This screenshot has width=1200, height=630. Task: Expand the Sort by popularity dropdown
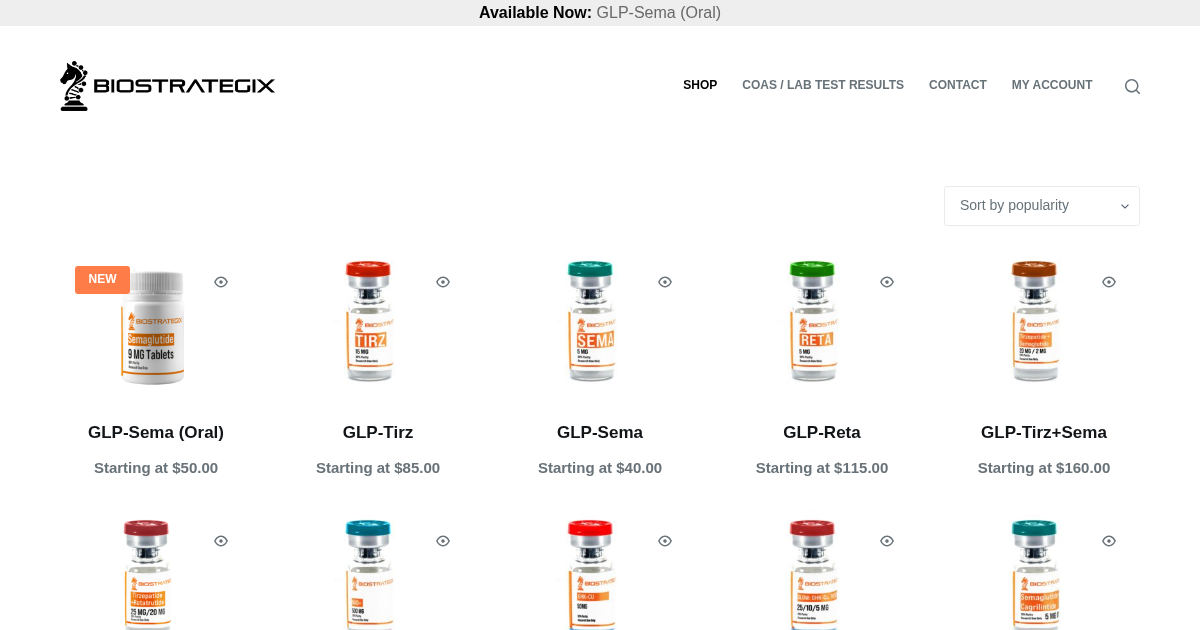pos(1042,206)
